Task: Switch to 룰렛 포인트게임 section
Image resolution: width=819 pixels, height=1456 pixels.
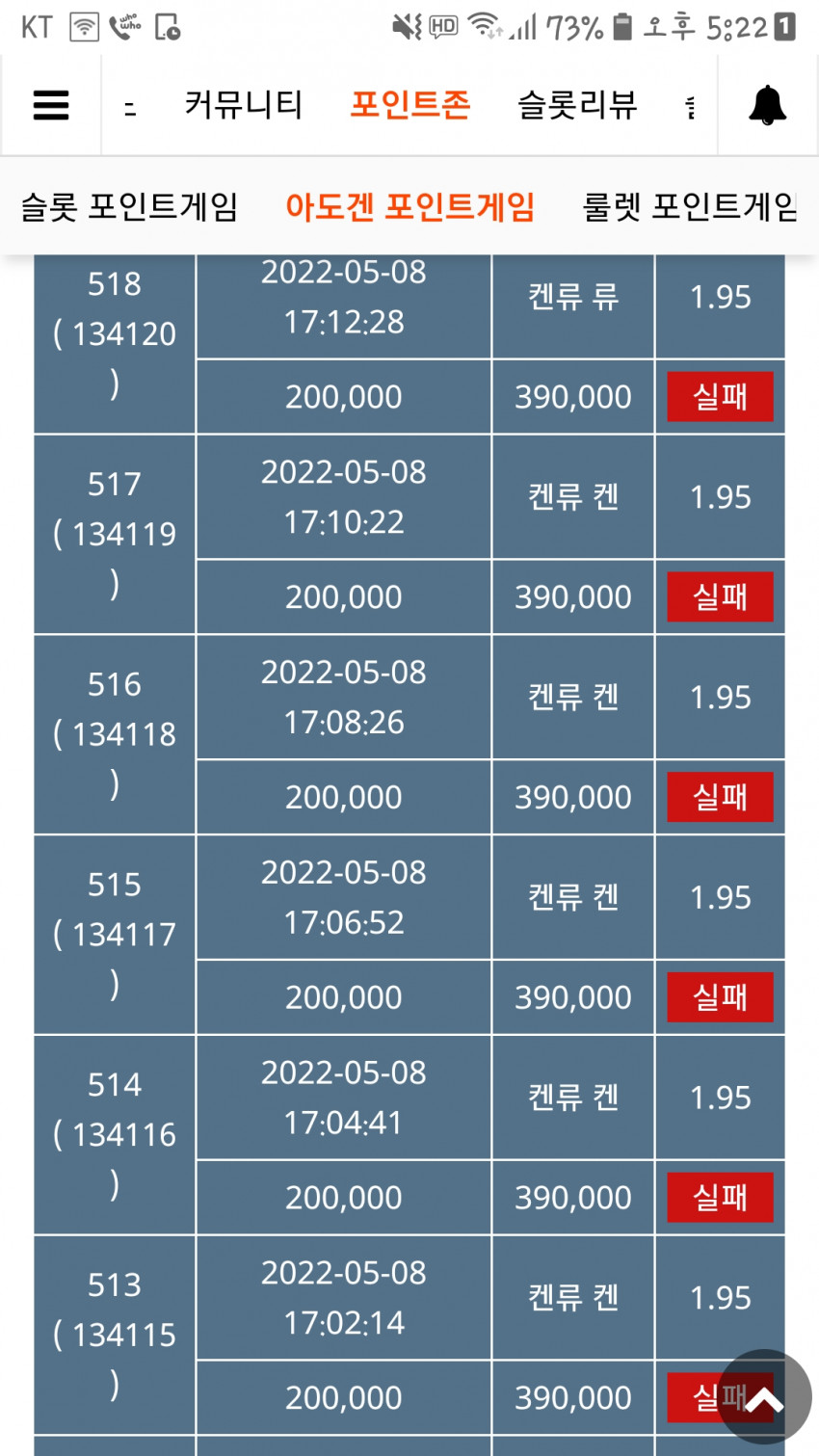Action: [x=690, y=207]
